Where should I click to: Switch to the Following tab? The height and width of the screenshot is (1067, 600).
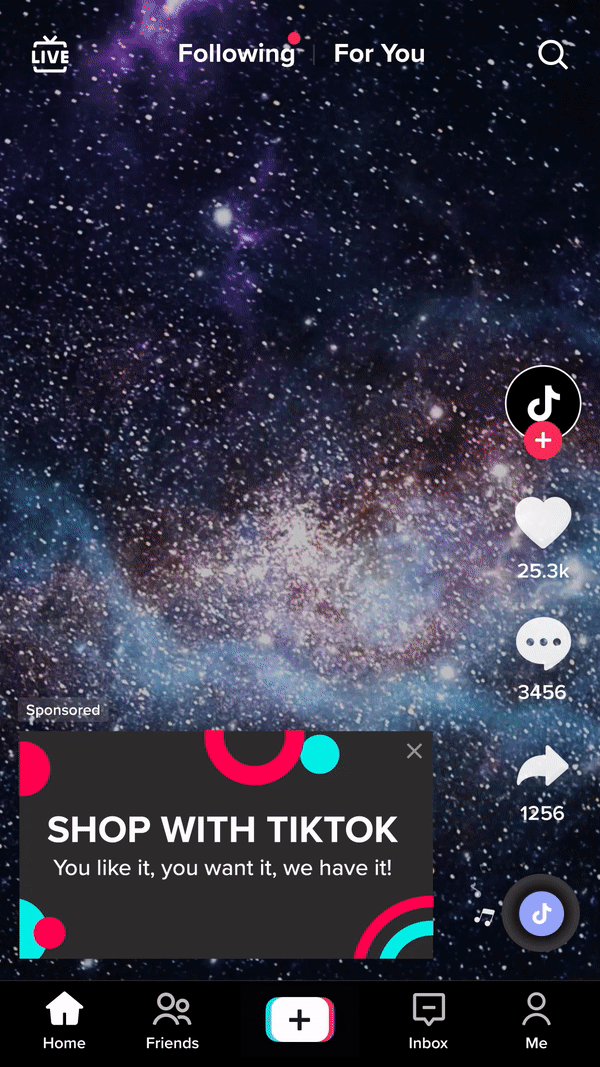click(236, 54)
